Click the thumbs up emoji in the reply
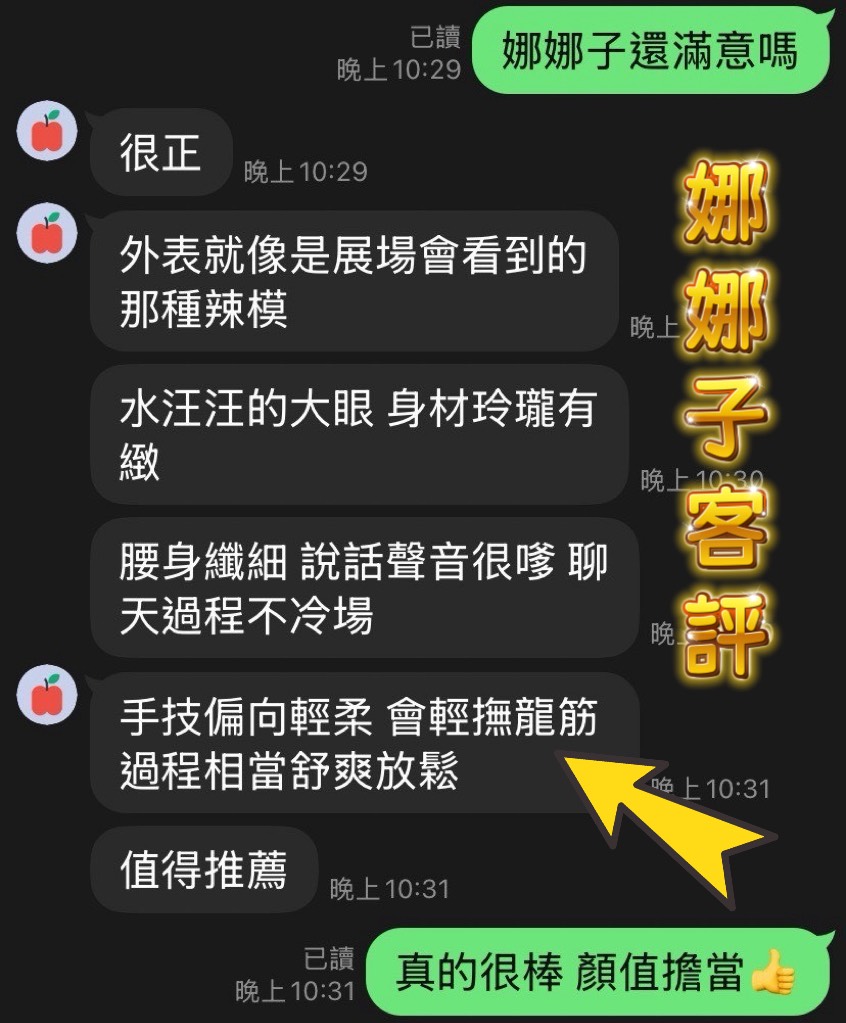846x1023 pixels. pyautogui.click(x=770, y=966)
